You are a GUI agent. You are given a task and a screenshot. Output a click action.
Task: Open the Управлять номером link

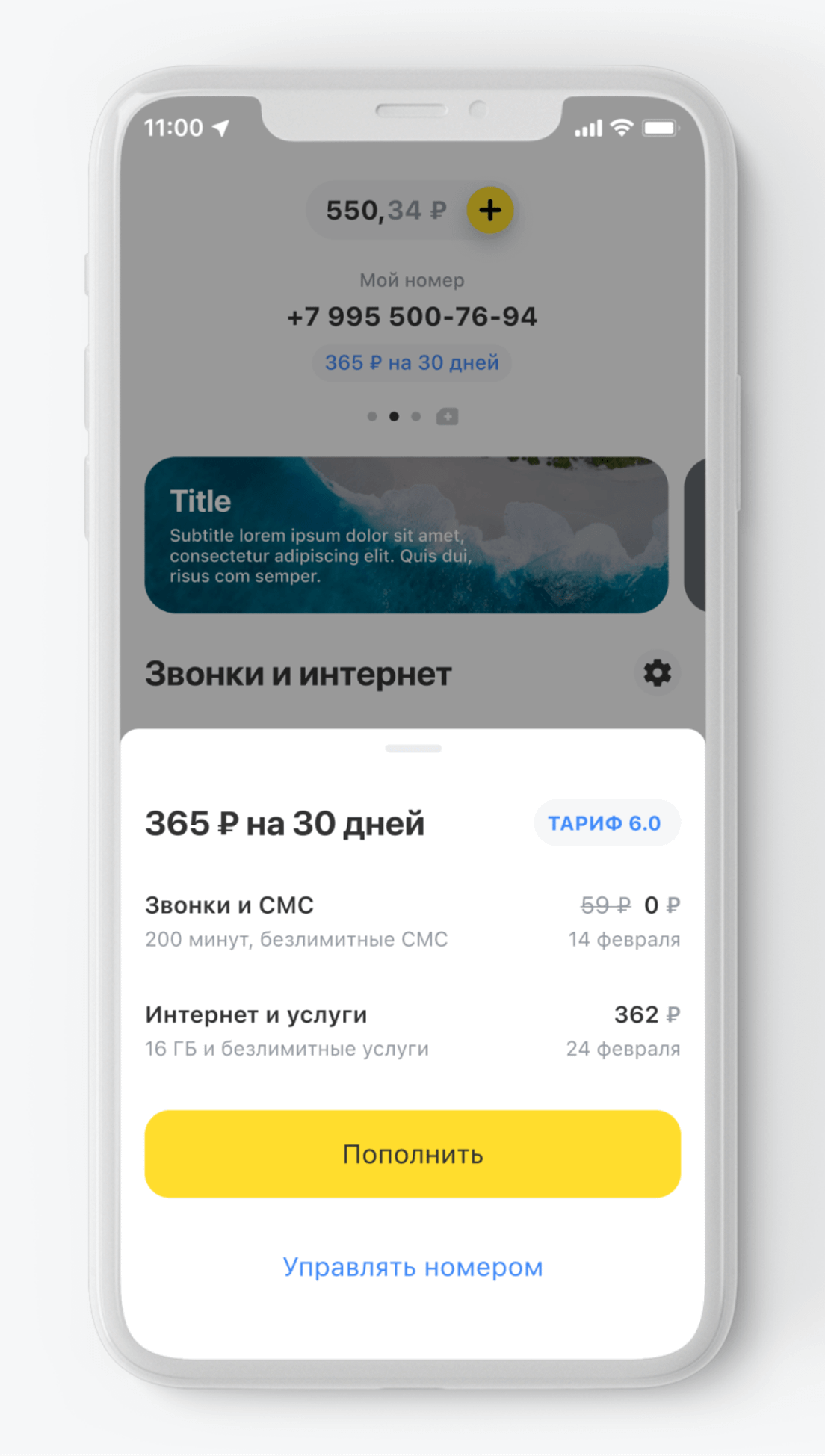click(x=412, y=1267)
